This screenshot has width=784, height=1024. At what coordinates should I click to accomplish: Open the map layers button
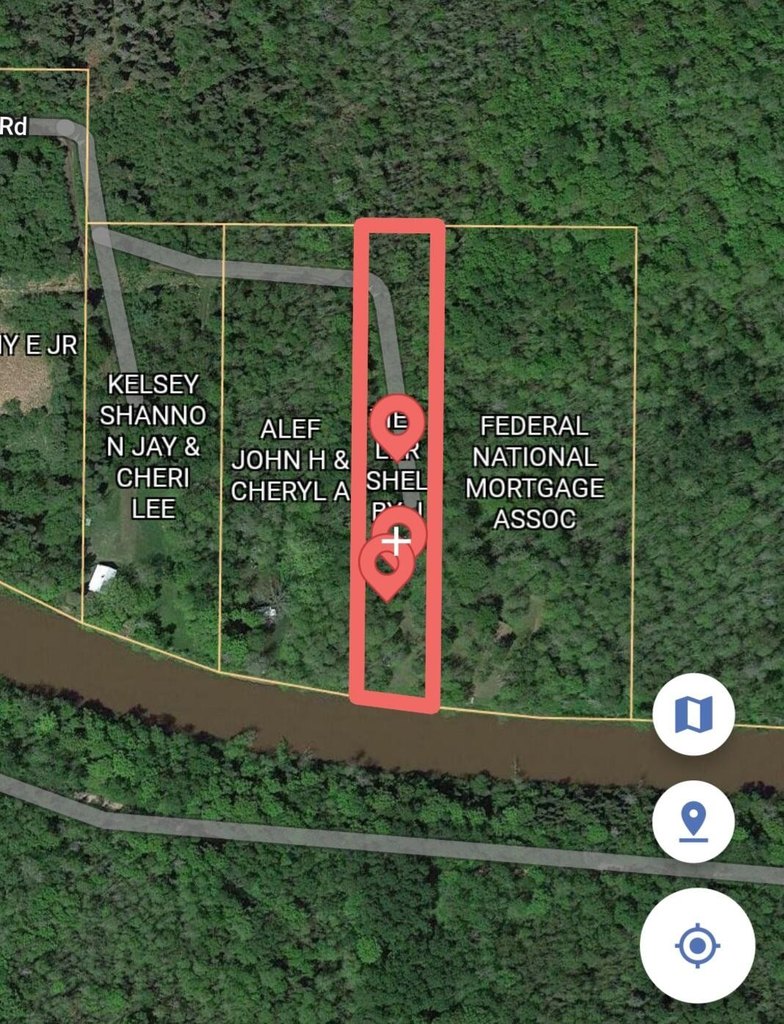(693, 715)
